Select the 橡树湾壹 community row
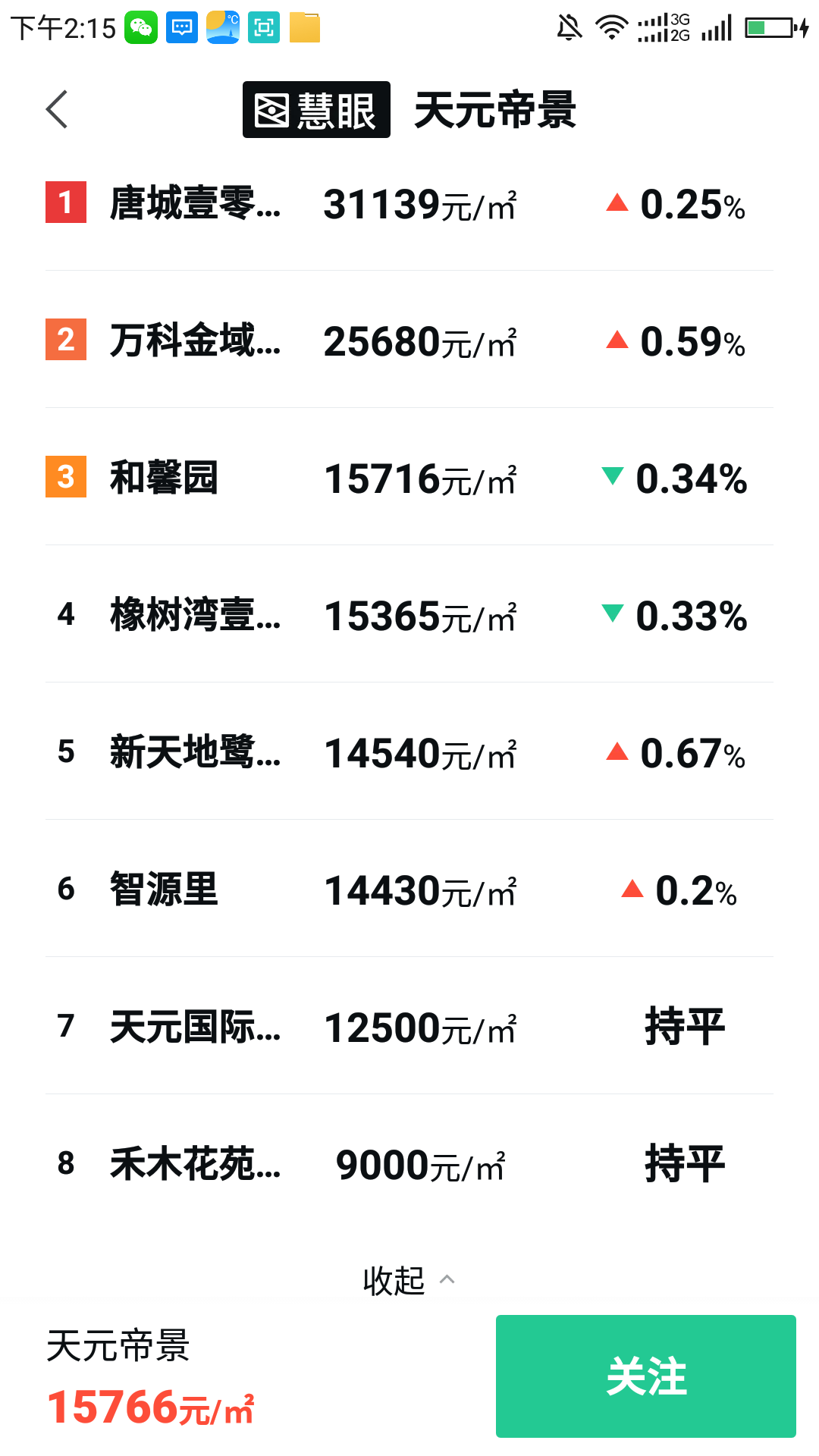Image resolution: width=819 pixels, height=1456 pixels. click(x=195, y=615)
